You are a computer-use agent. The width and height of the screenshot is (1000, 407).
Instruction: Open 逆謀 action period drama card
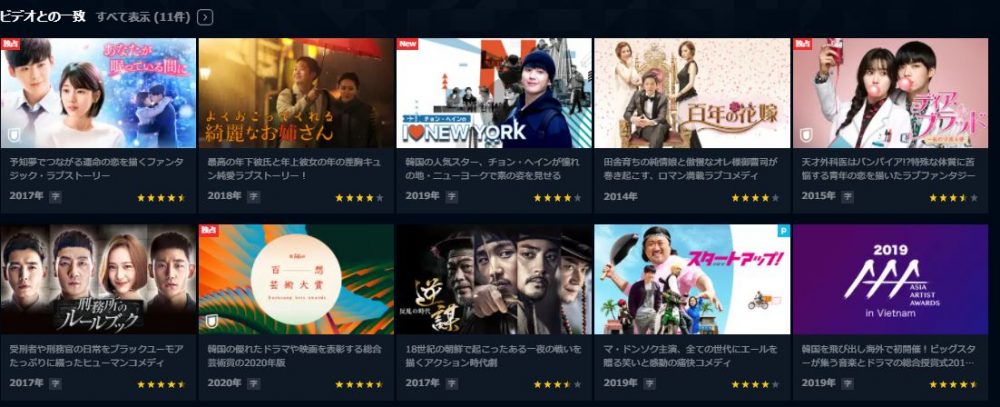[493, 280]
